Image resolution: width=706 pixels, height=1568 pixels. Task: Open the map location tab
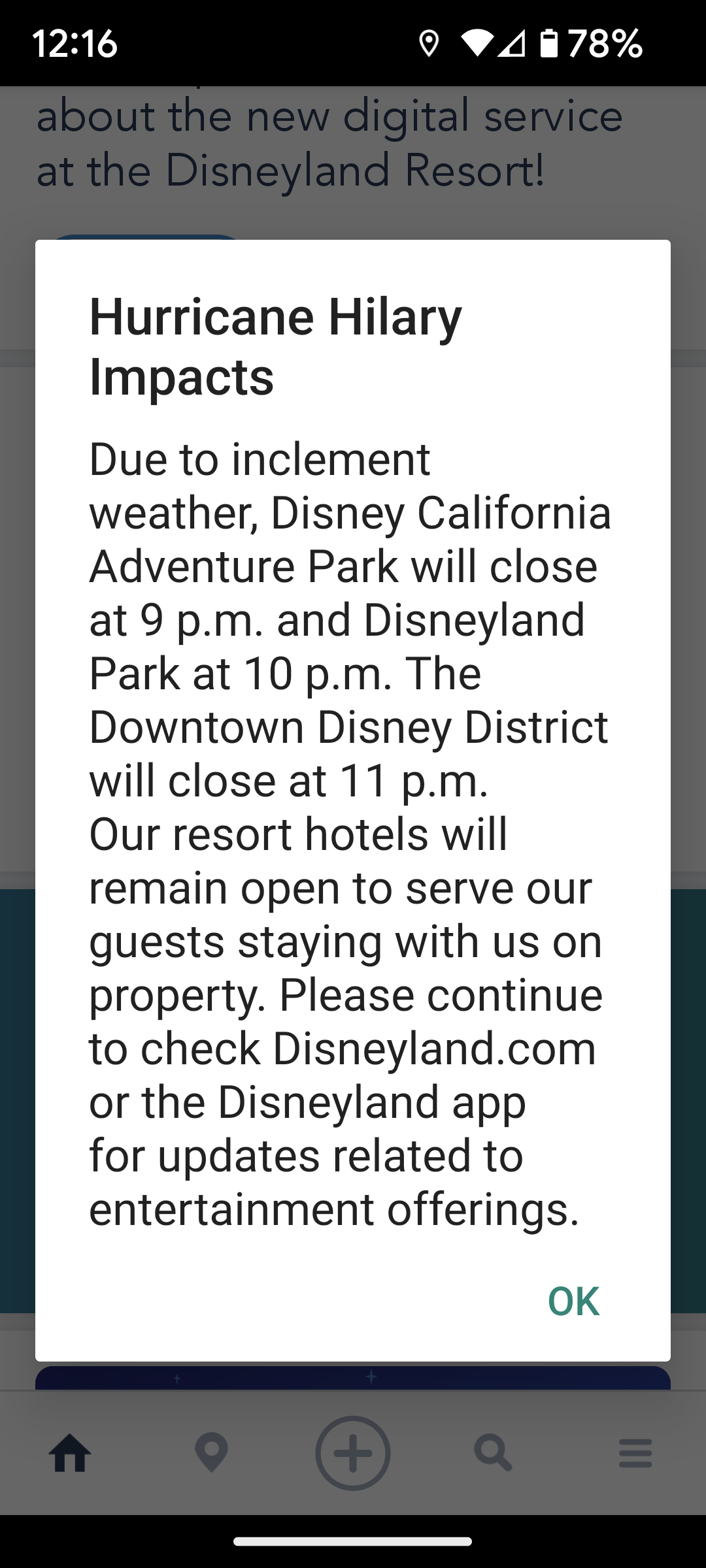[x=211, y=1454]
